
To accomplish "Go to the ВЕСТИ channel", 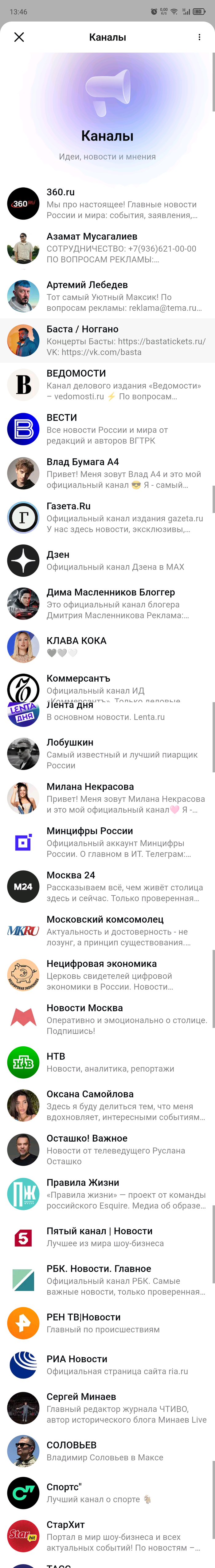I will click(107, 429).
